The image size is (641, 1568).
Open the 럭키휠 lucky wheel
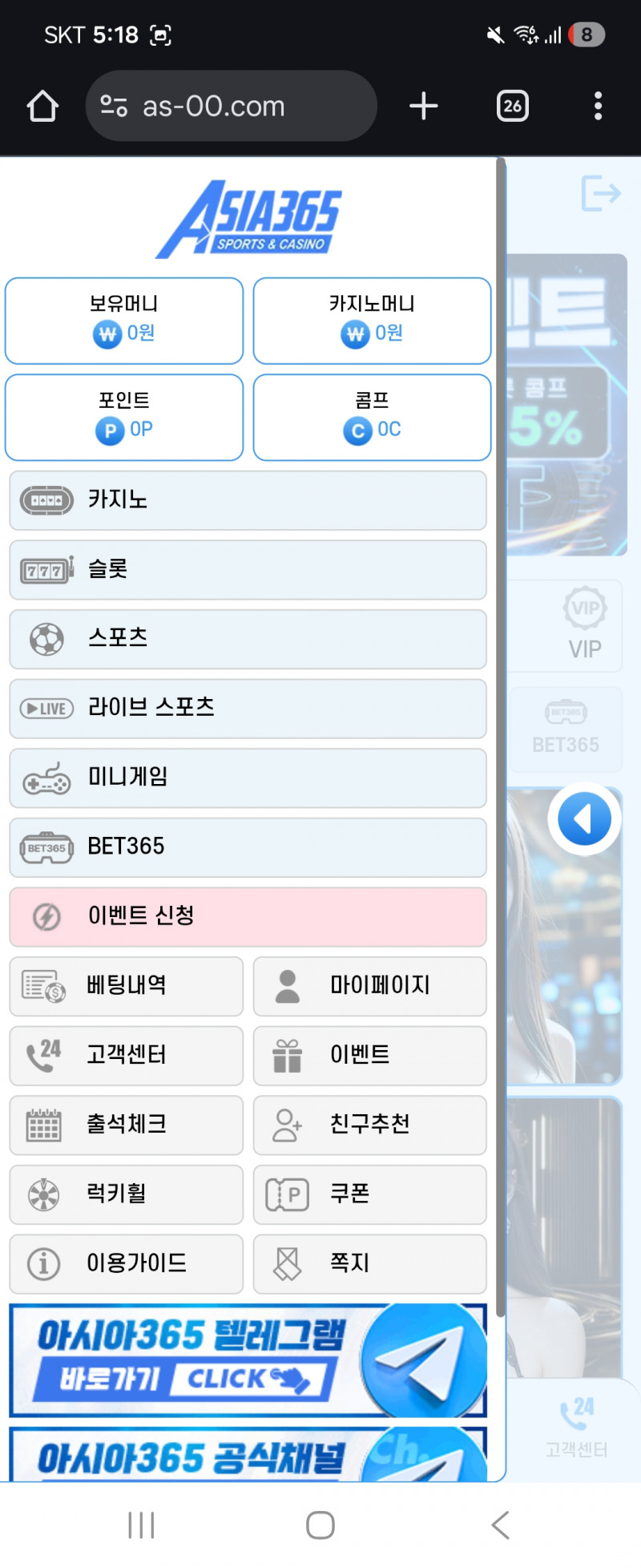(x=126, y=1194)
